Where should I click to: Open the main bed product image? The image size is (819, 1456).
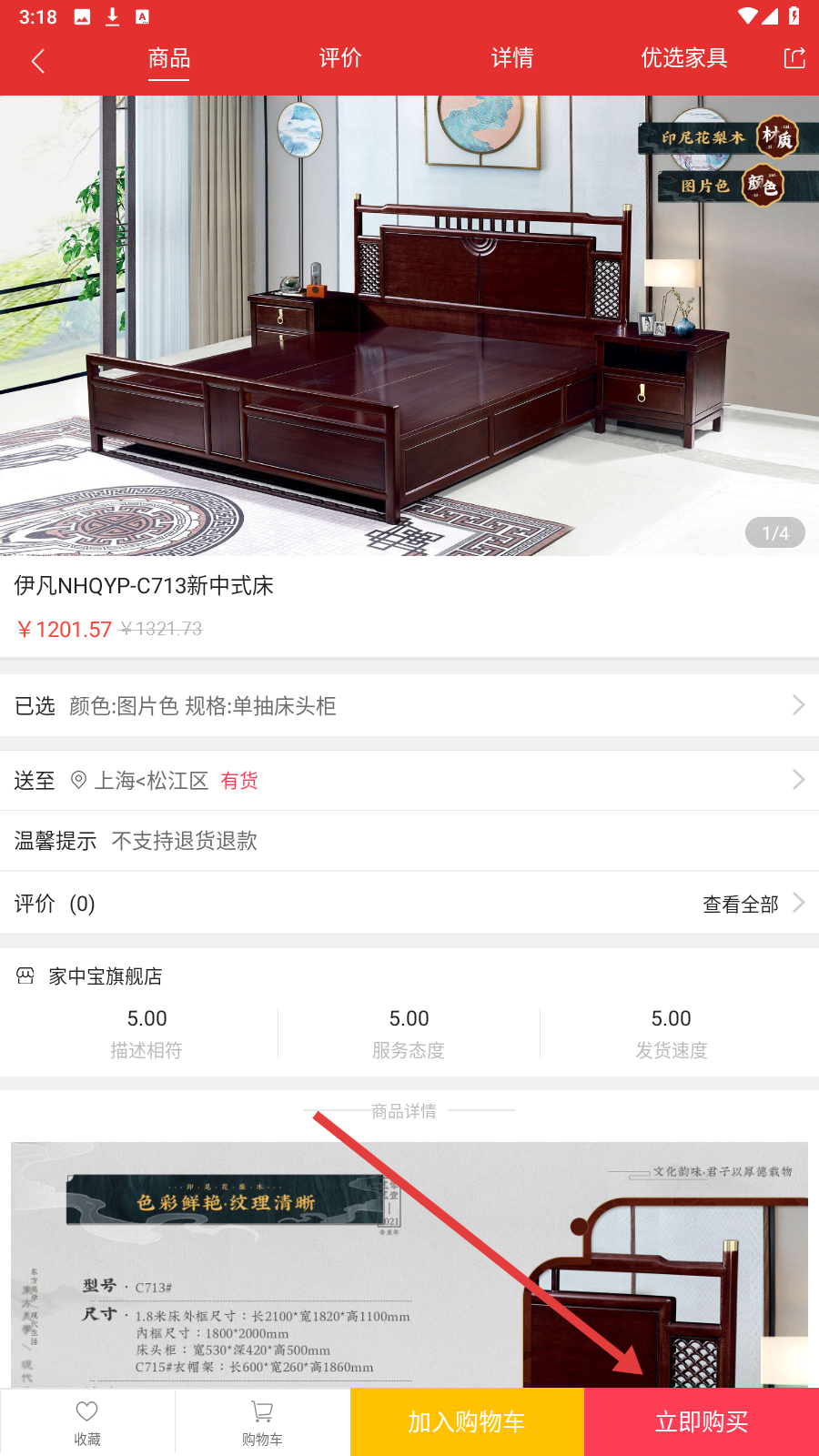point(409,326)
